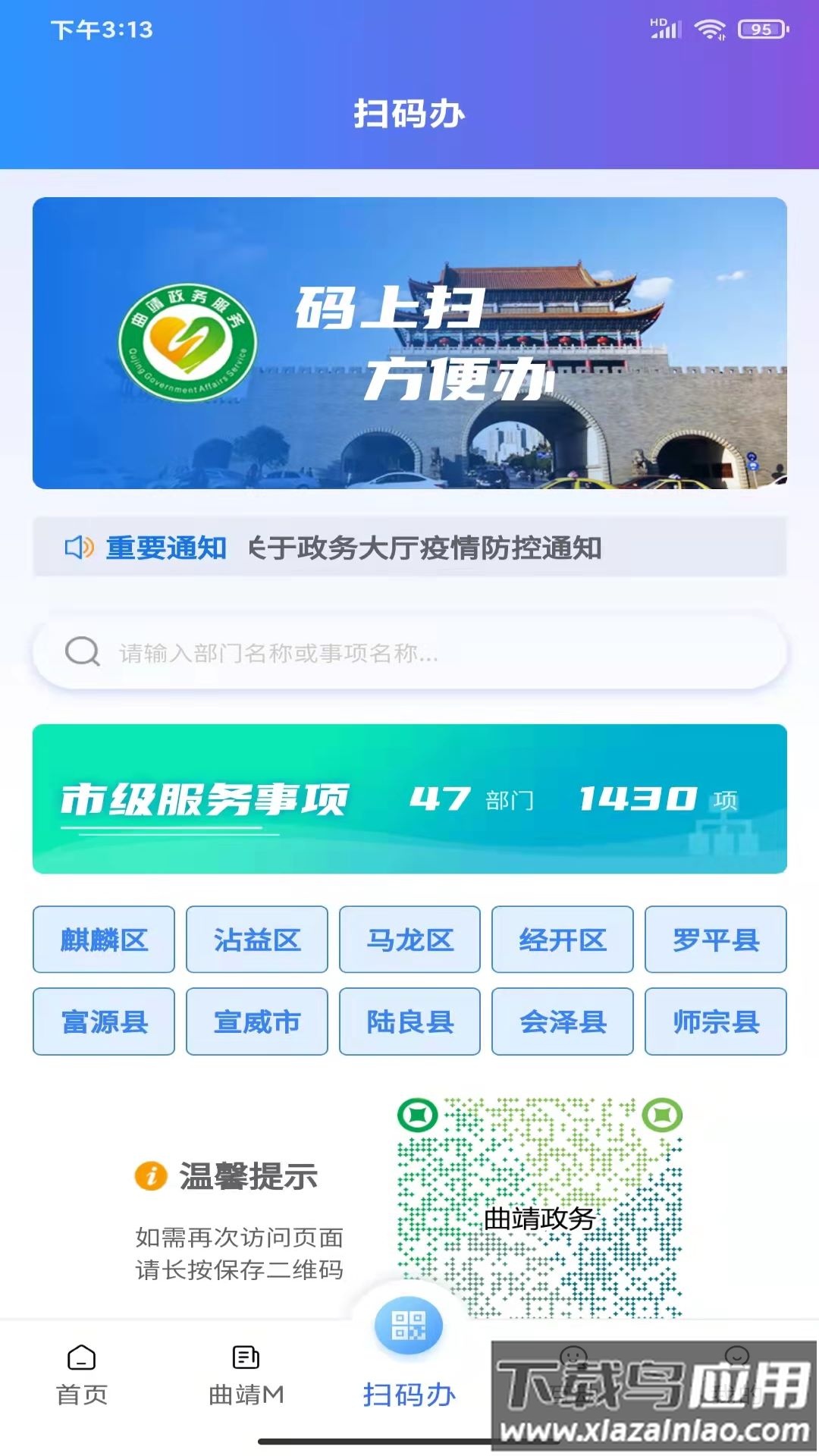
Task: Open the 麒麟区 district button
Action: click(x=104, y=940)
